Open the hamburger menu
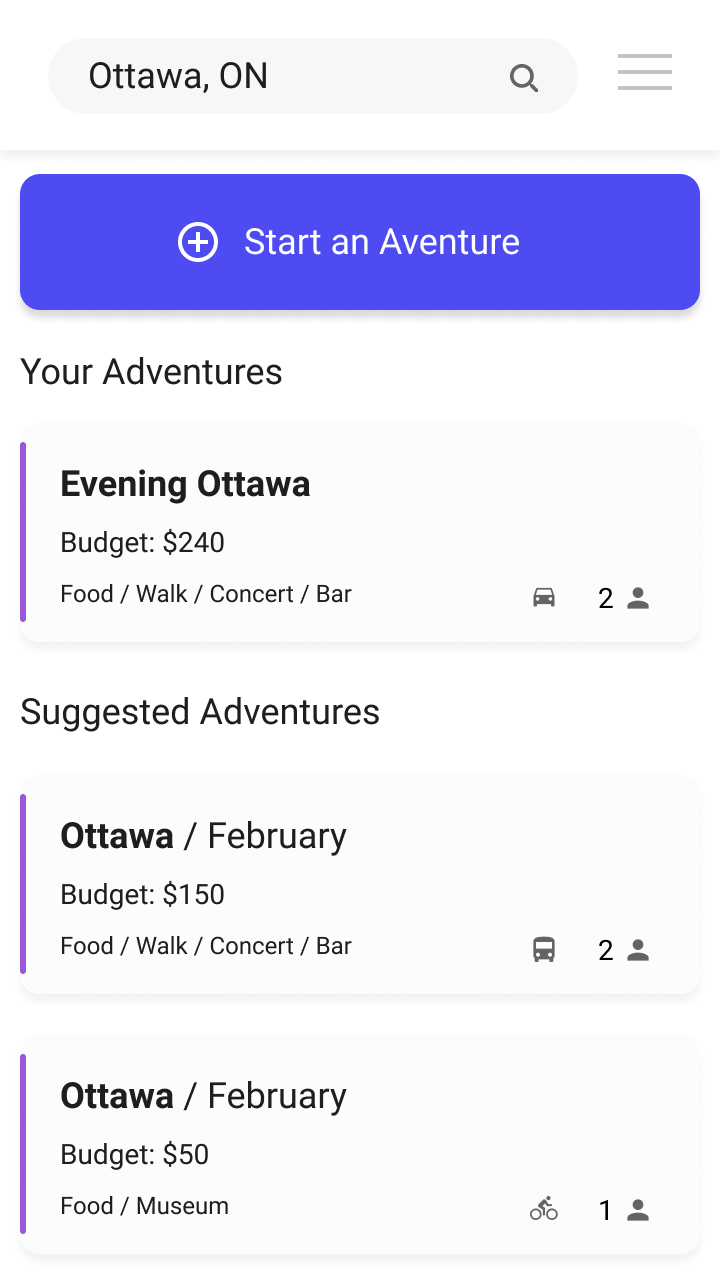Screen dimensions: 720x1280 click(x=644, y=73)
